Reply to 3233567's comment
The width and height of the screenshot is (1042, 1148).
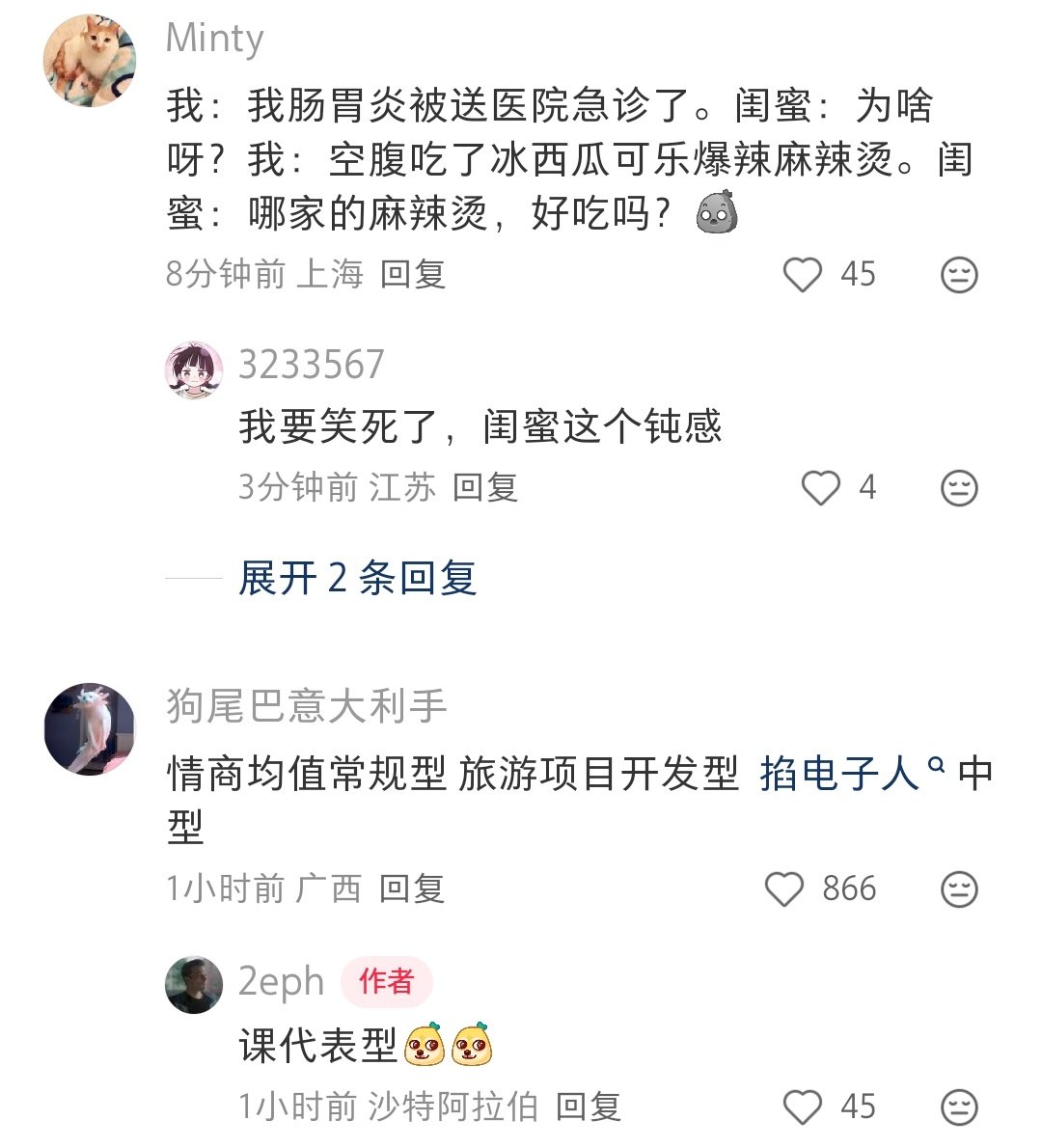pos(485,488)
